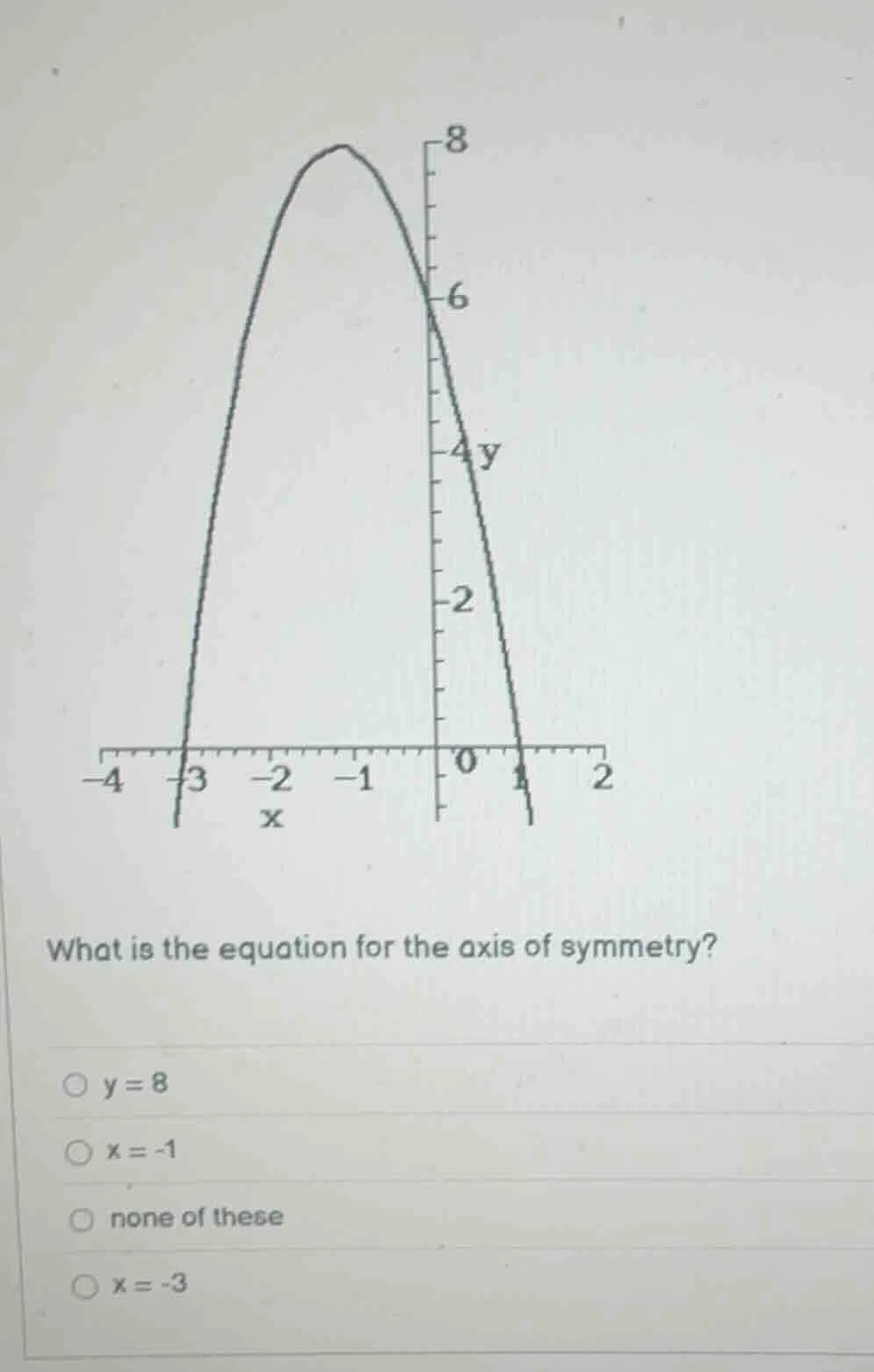Image resolution: width=874 pixels, height=1372 pixels.
Task: Click the 'none of these' label text
Action: pyautogui.click(x=194, y=1219)
